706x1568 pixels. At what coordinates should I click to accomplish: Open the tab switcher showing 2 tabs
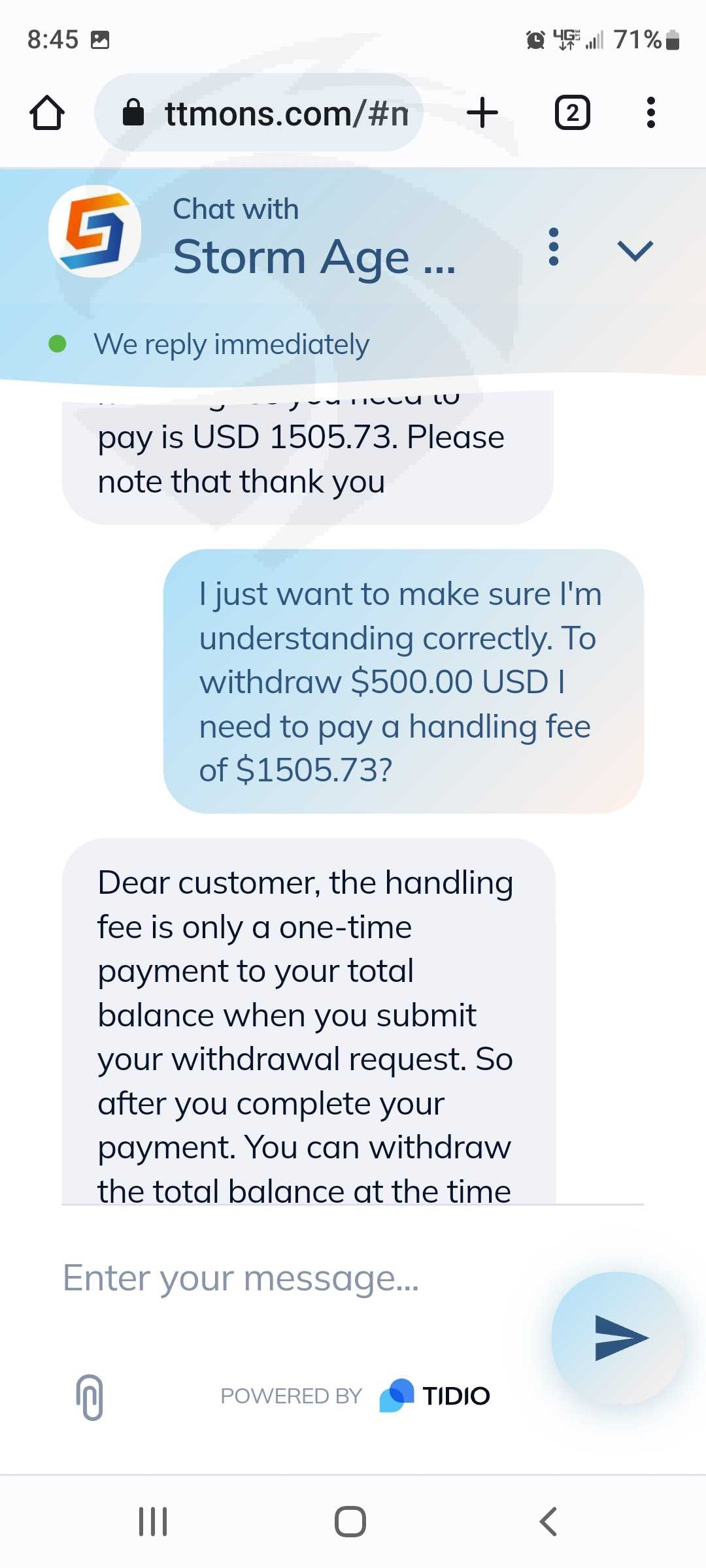point(572,112)
